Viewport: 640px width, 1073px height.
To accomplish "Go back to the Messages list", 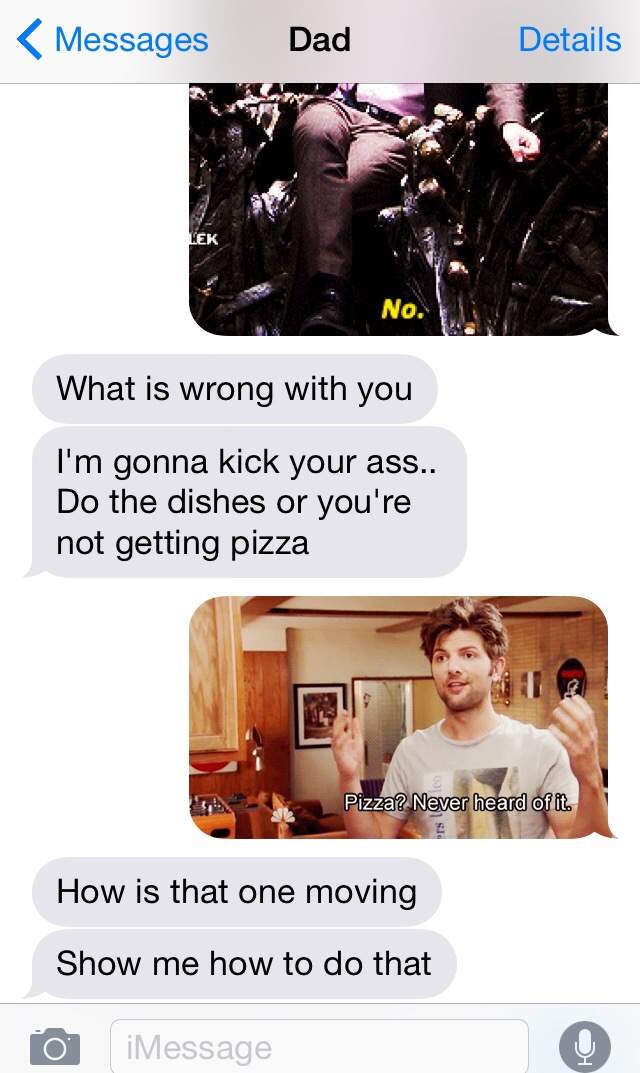I will (x=113, y=40).
